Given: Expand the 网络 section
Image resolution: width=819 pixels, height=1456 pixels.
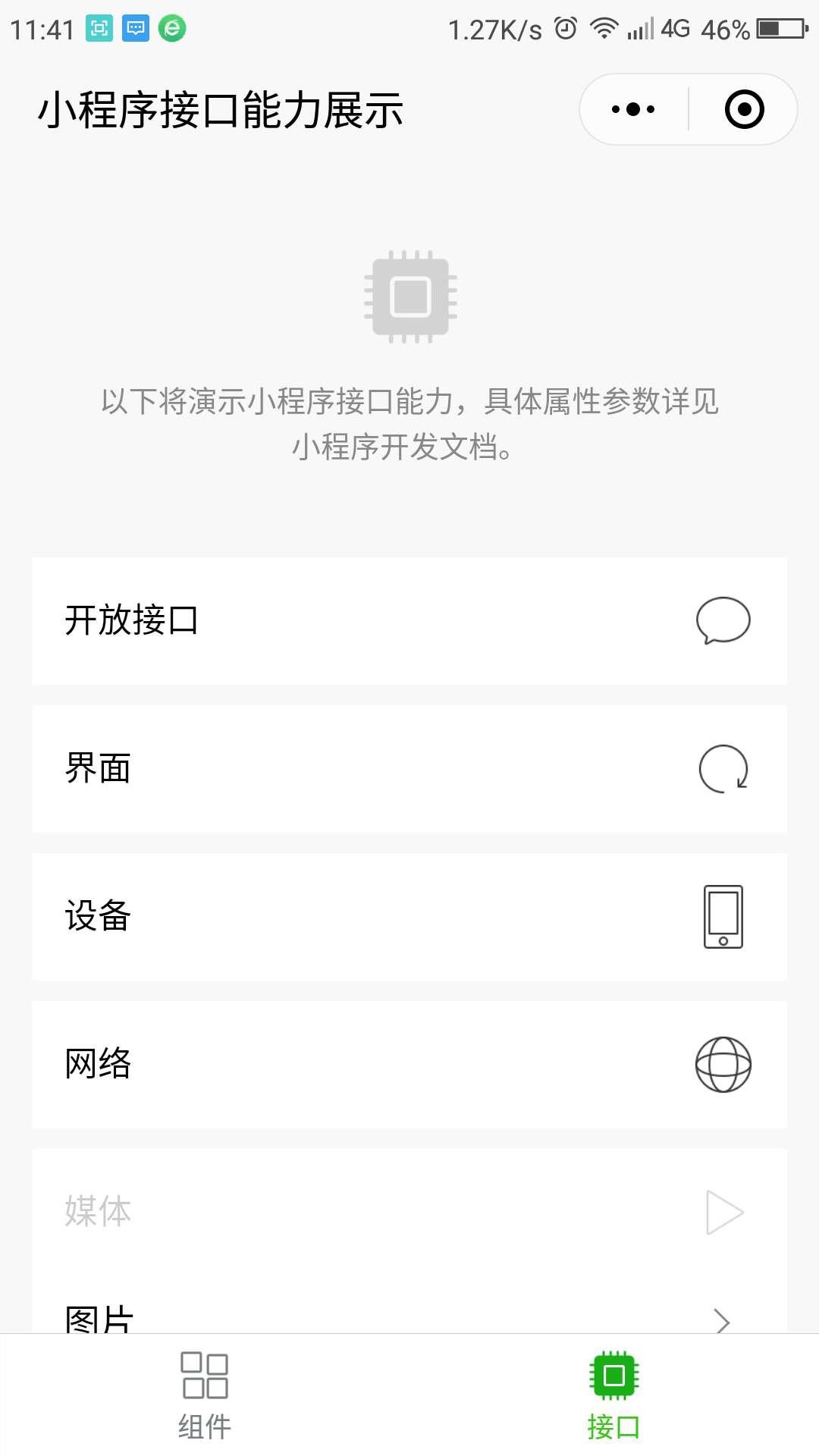Looking at the screenshot, I should coord(409,1064).
